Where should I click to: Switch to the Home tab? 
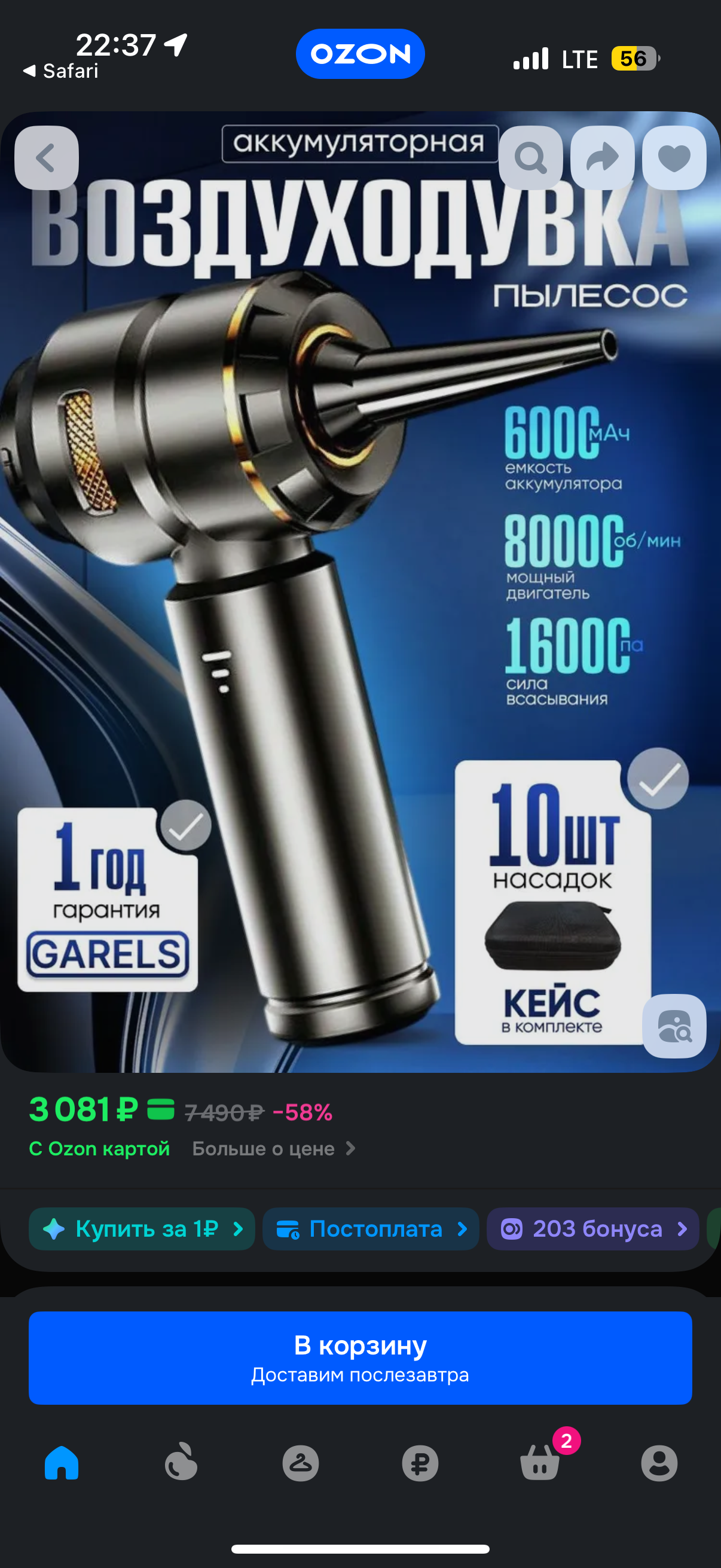tap(62, 1463)
